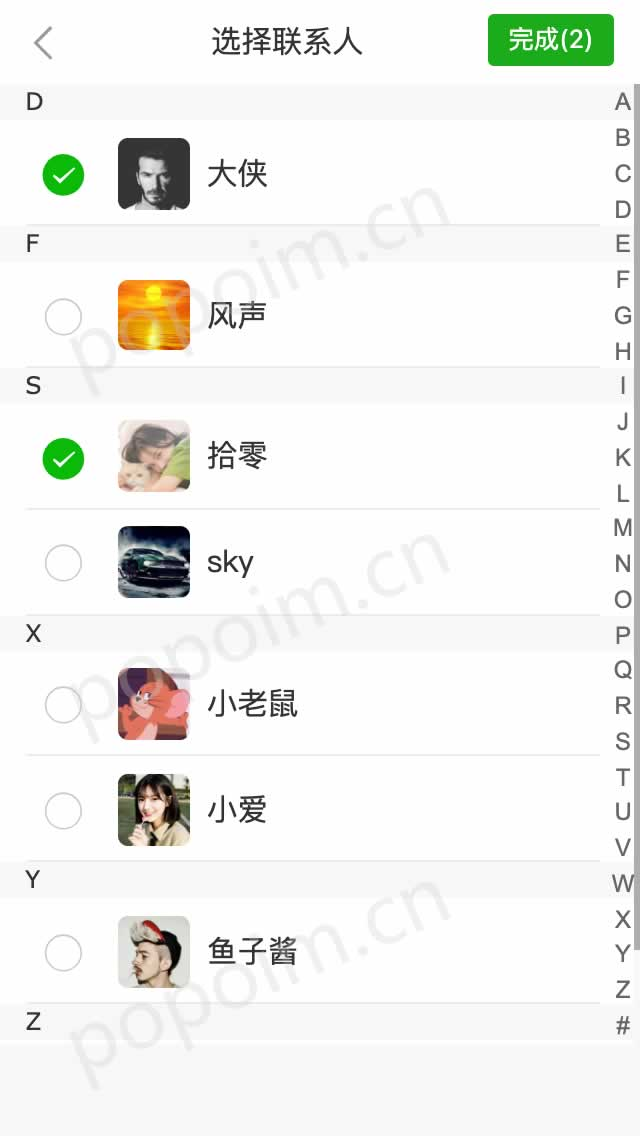Screen dimensions: 640x1136
Task: Confirm selection with 完成(2) button
Action: click(x=550, y=40)
